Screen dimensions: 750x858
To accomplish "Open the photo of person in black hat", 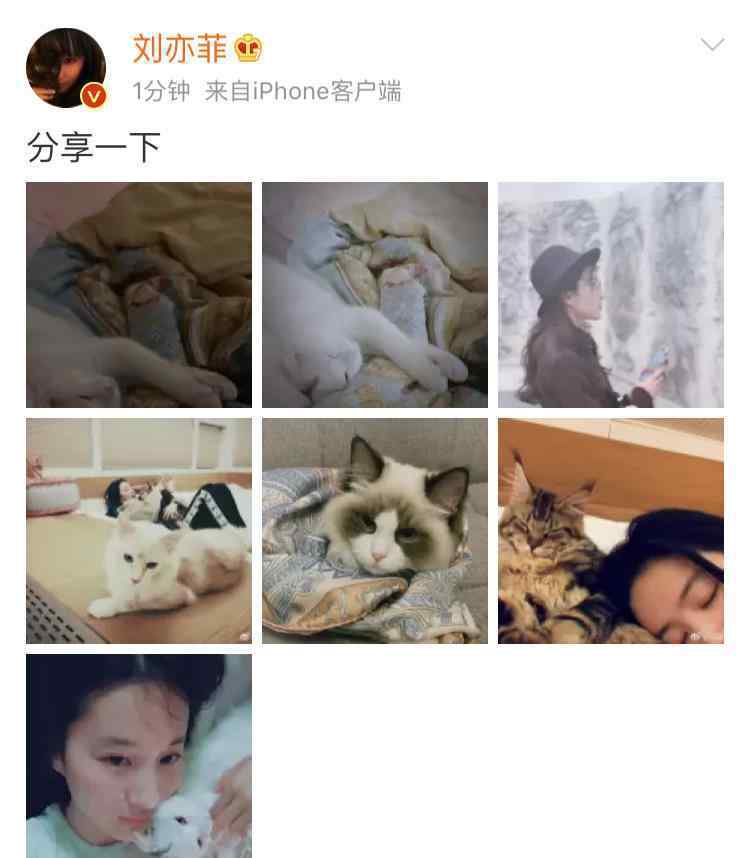I will [x=611, y=295].
